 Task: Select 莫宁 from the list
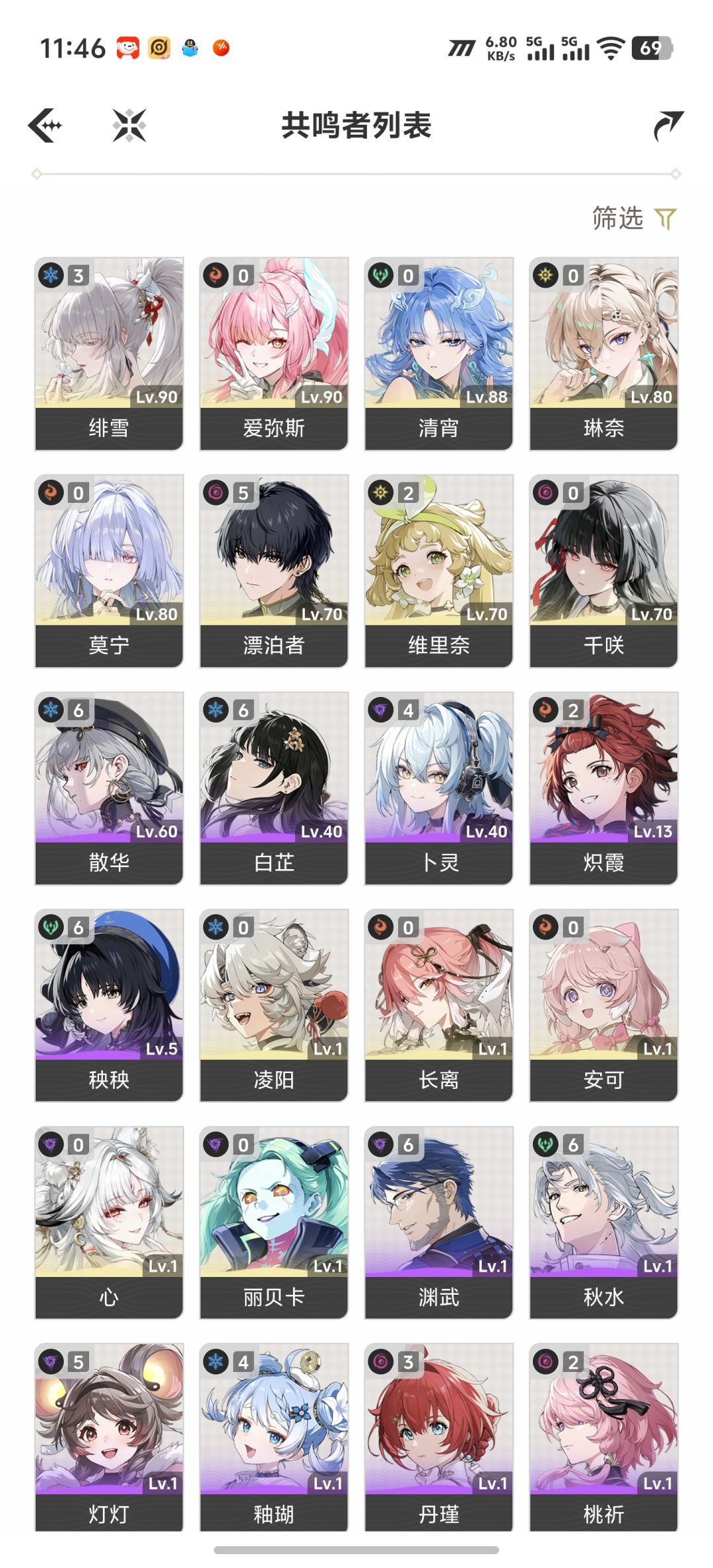point(109,571)
